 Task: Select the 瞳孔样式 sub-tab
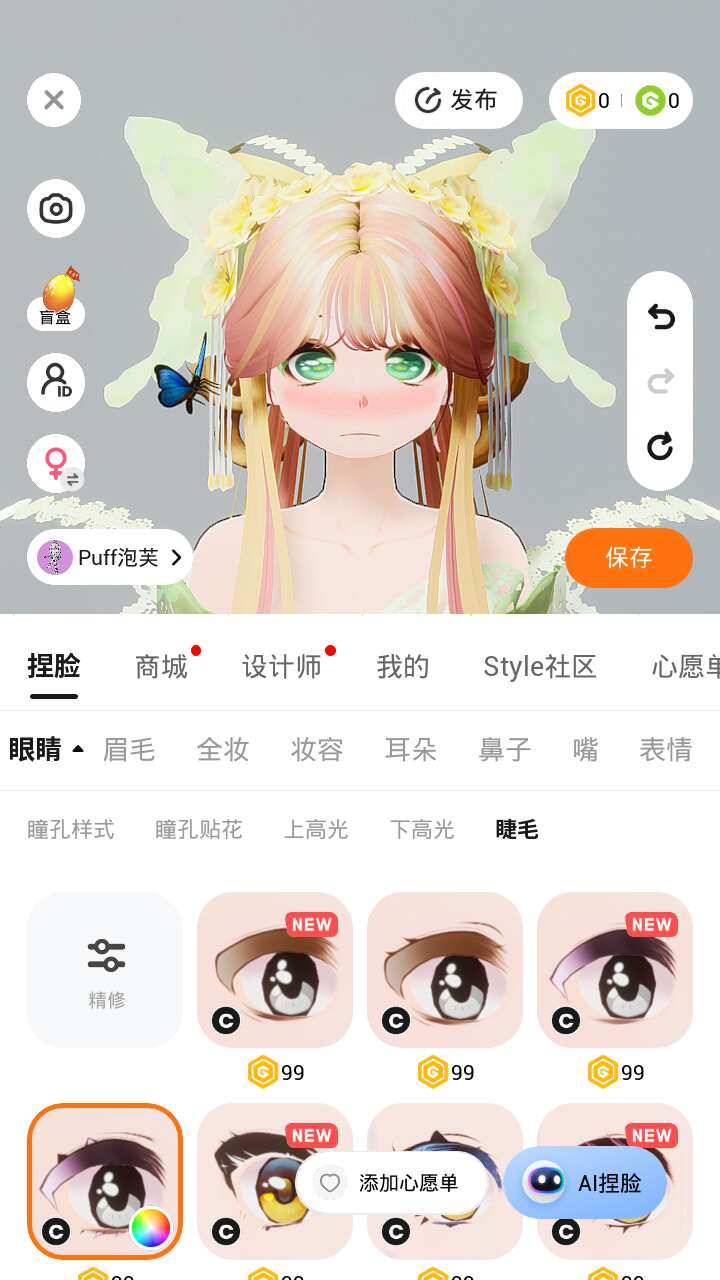[71, 829]
